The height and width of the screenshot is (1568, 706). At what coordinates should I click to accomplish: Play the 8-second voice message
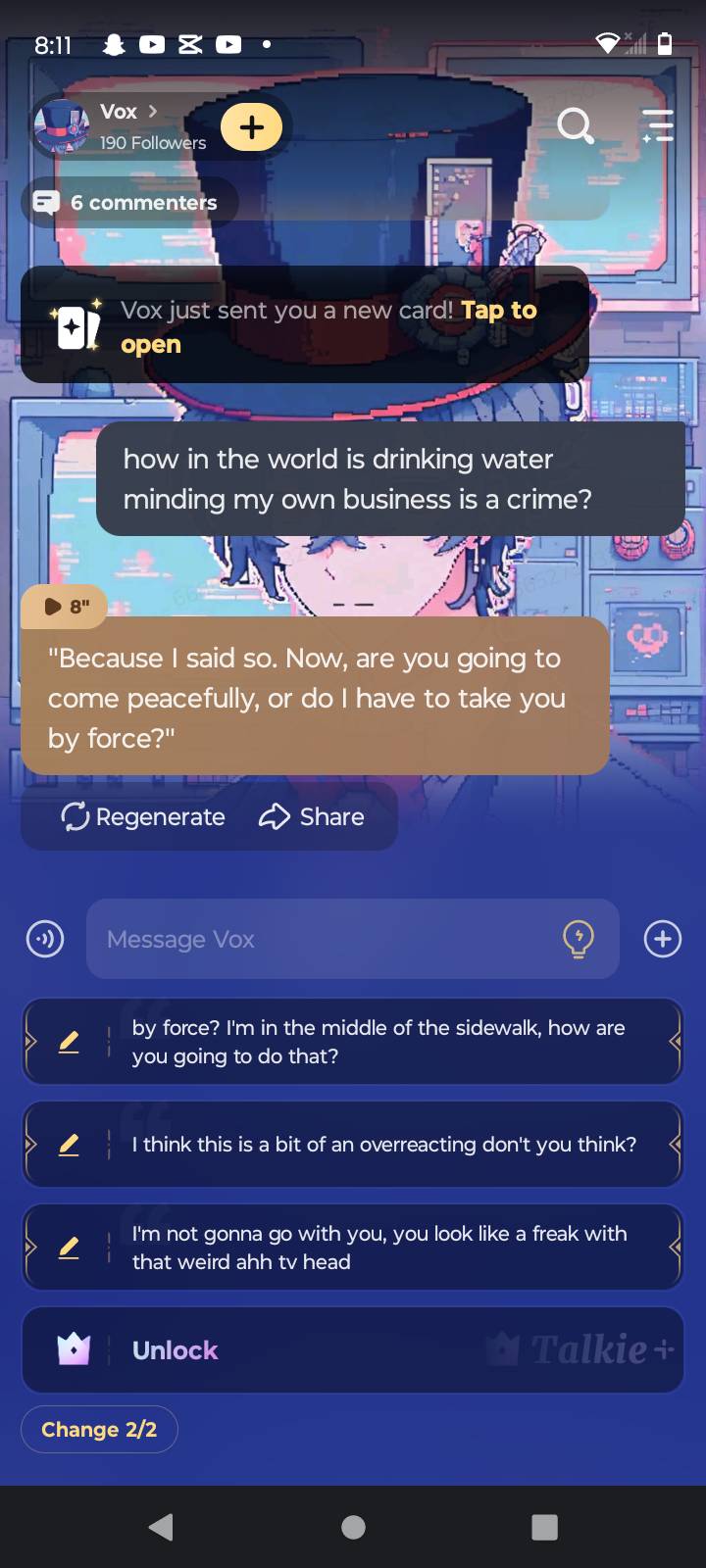pos(65,607)
